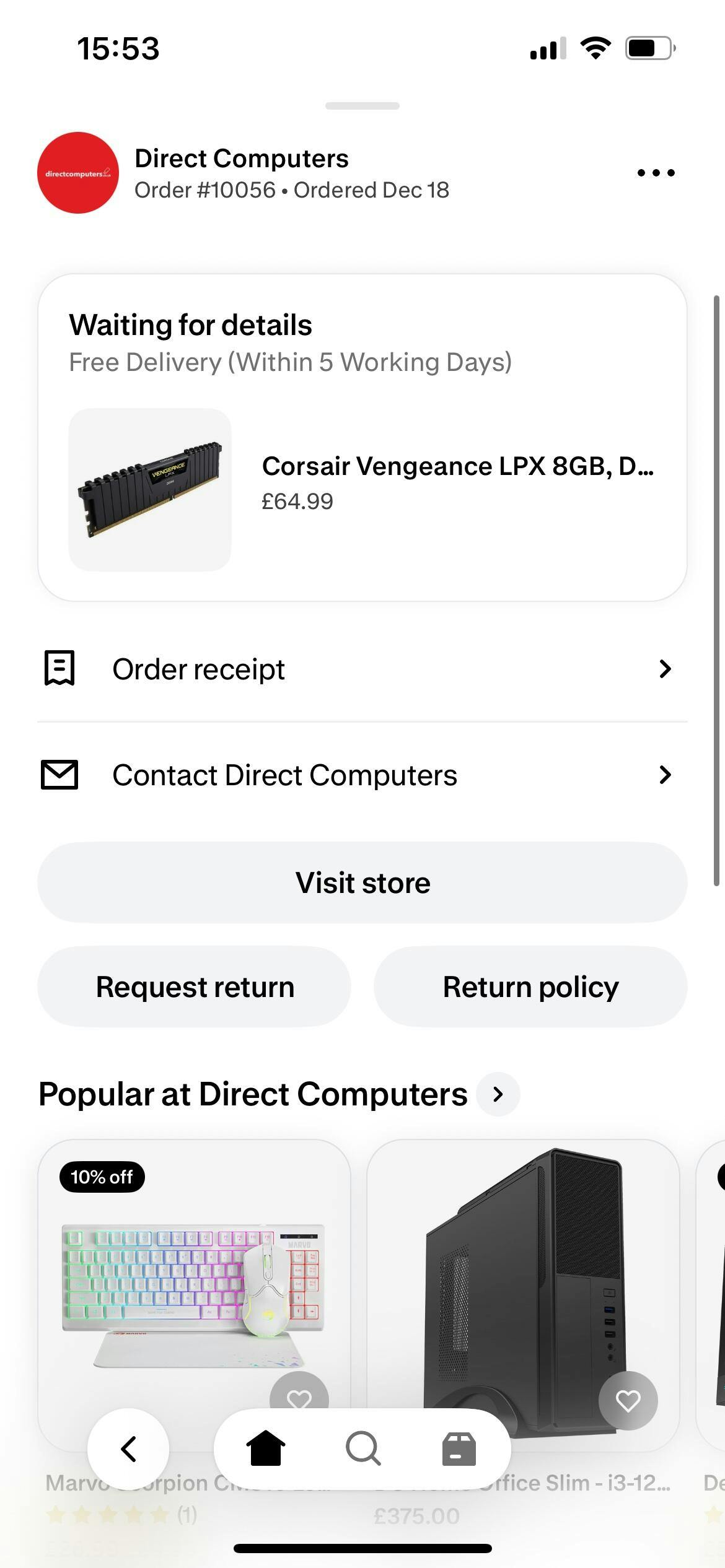
Task: Go back to the previous screen
Action: (128, 1449)
